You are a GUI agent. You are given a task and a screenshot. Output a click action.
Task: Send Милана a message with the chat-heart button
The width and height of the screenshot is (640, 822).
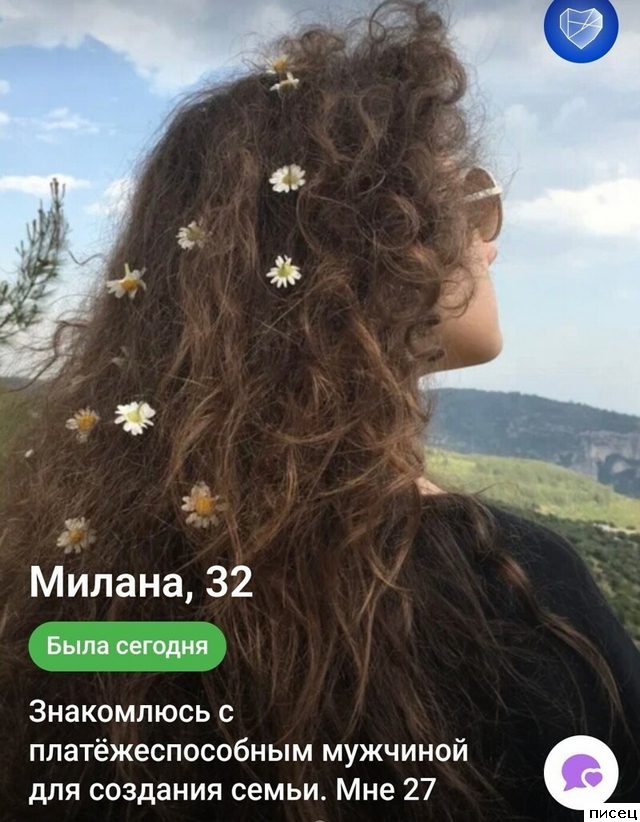tap(581, 772)
